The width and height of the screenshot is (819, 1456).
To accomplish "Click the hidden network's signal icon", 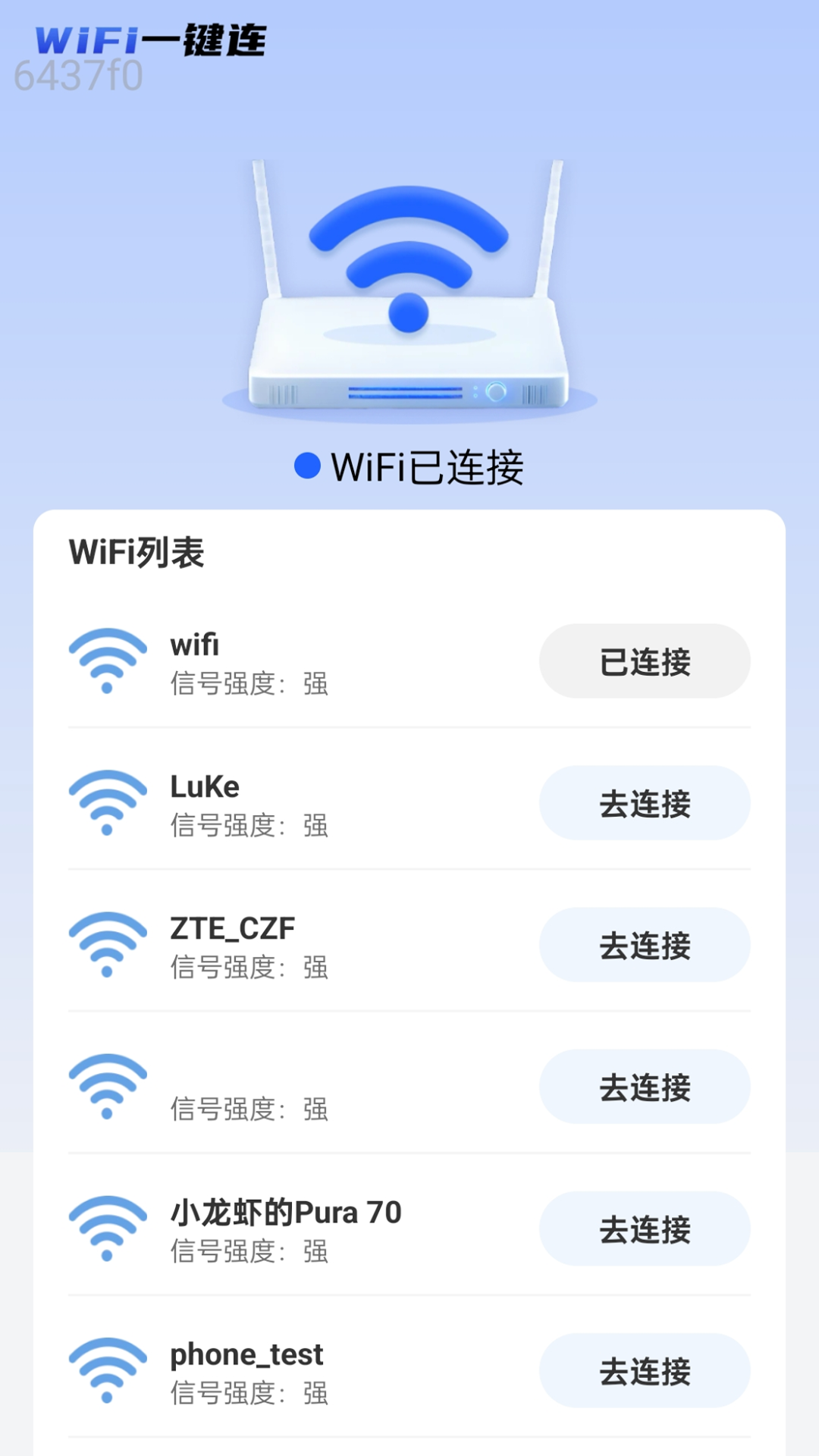I will coord(106,1086).
